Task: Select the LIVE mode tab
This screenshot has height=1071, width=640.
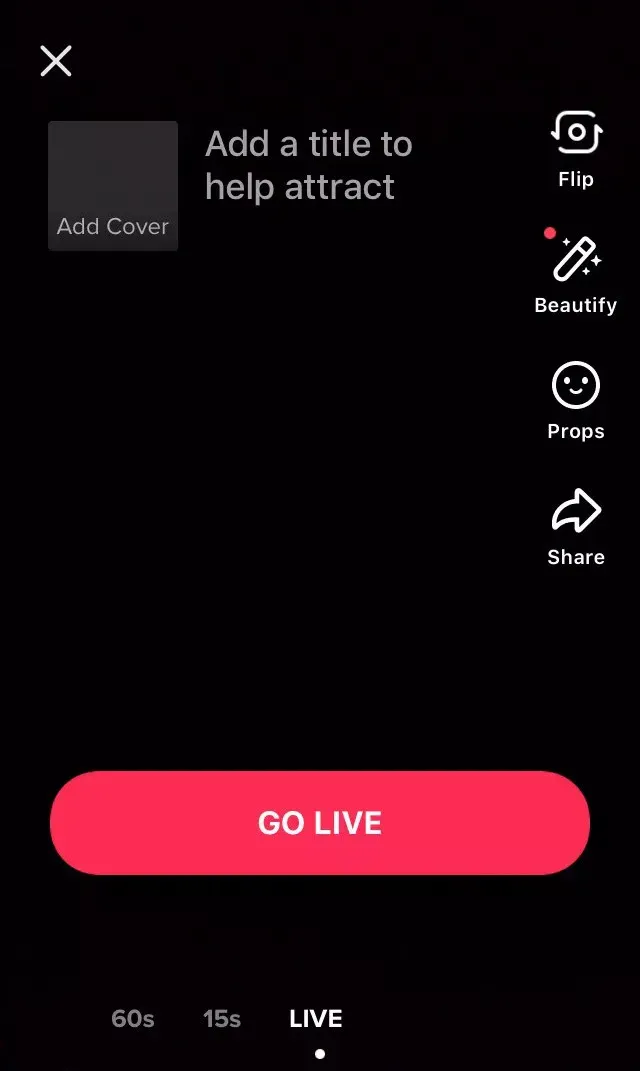Action: [x=316, y=1019]
